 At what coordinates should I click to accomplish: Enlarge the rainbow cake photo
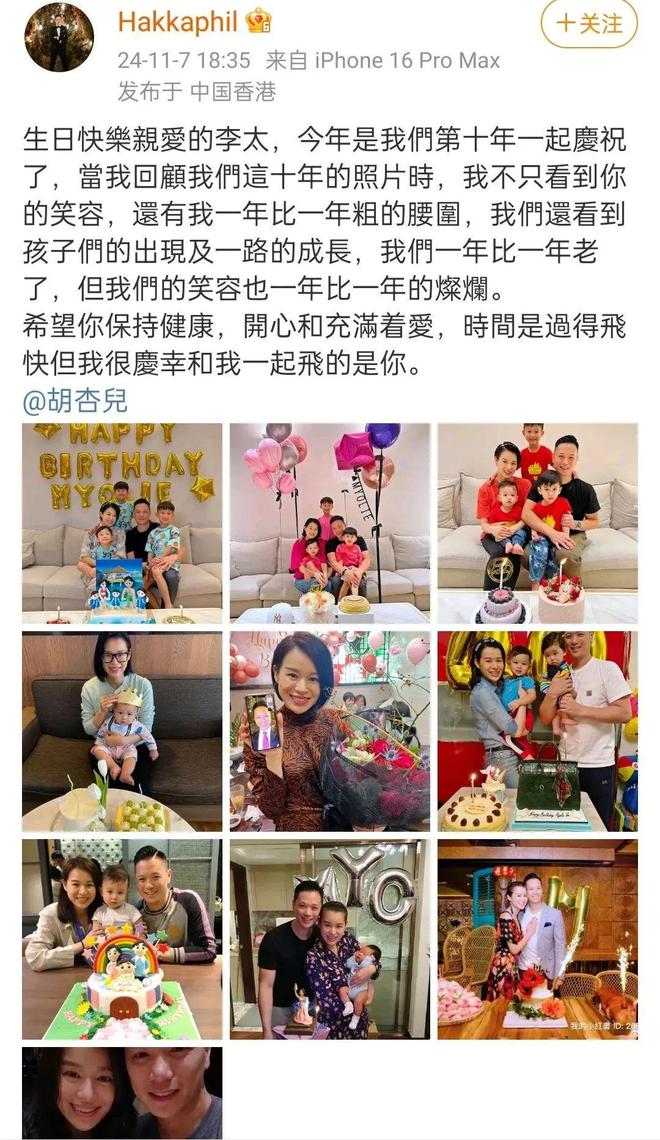point(122,939)
